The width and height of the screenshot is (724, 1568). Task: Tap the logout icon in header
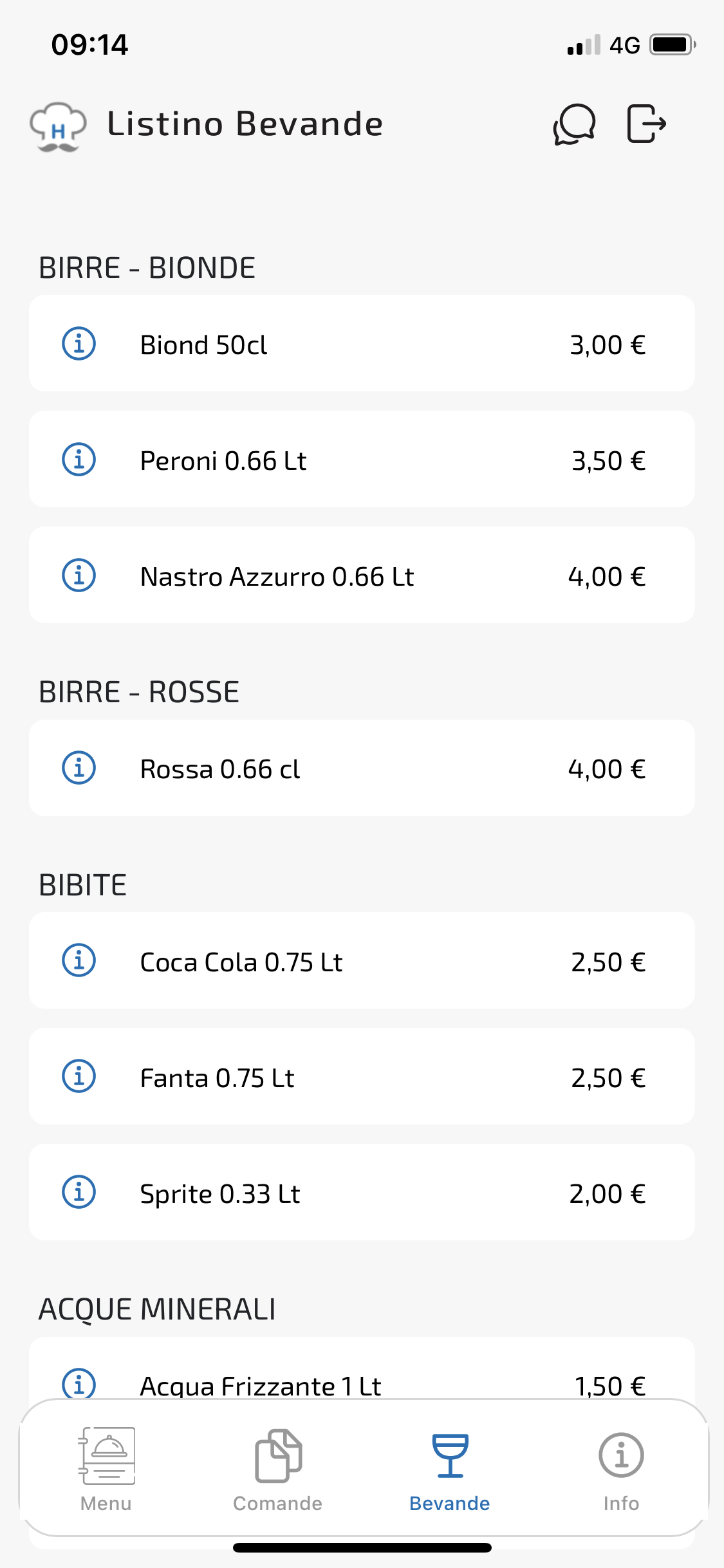point(646,123)
